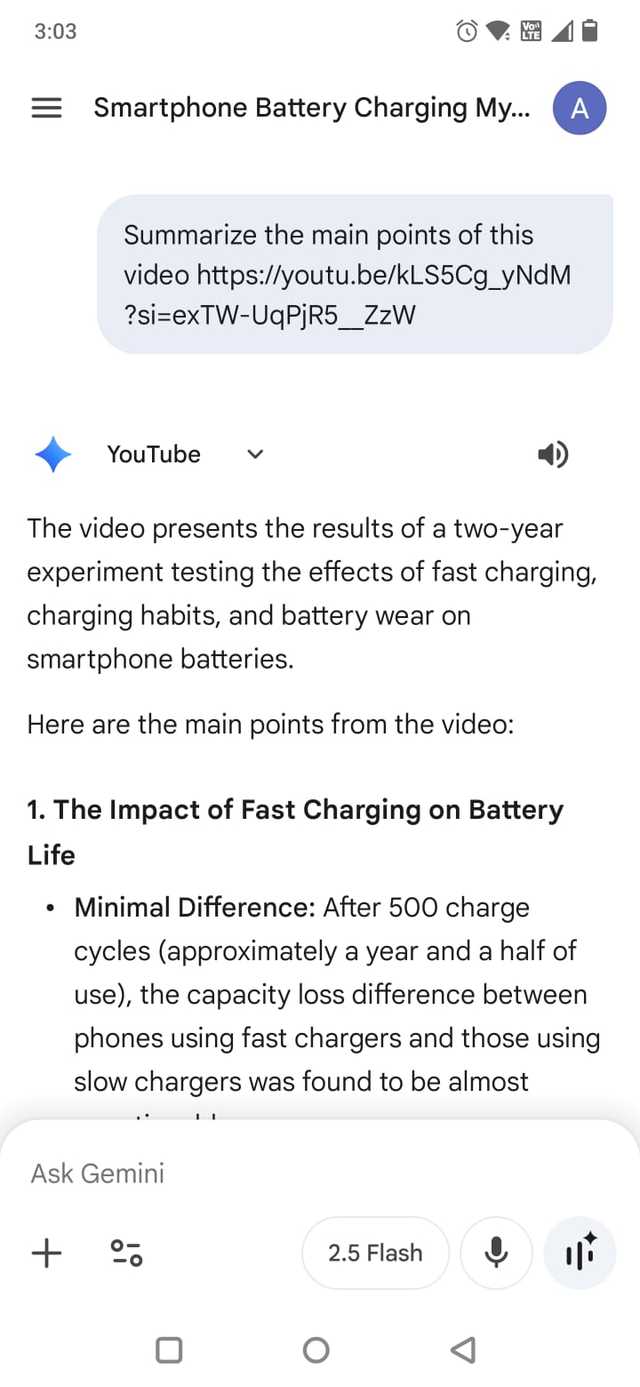Change the 2.5 Flash model
This screenshot has height=1387, width=640.
pyautogui.click(x=375, y=1253)
